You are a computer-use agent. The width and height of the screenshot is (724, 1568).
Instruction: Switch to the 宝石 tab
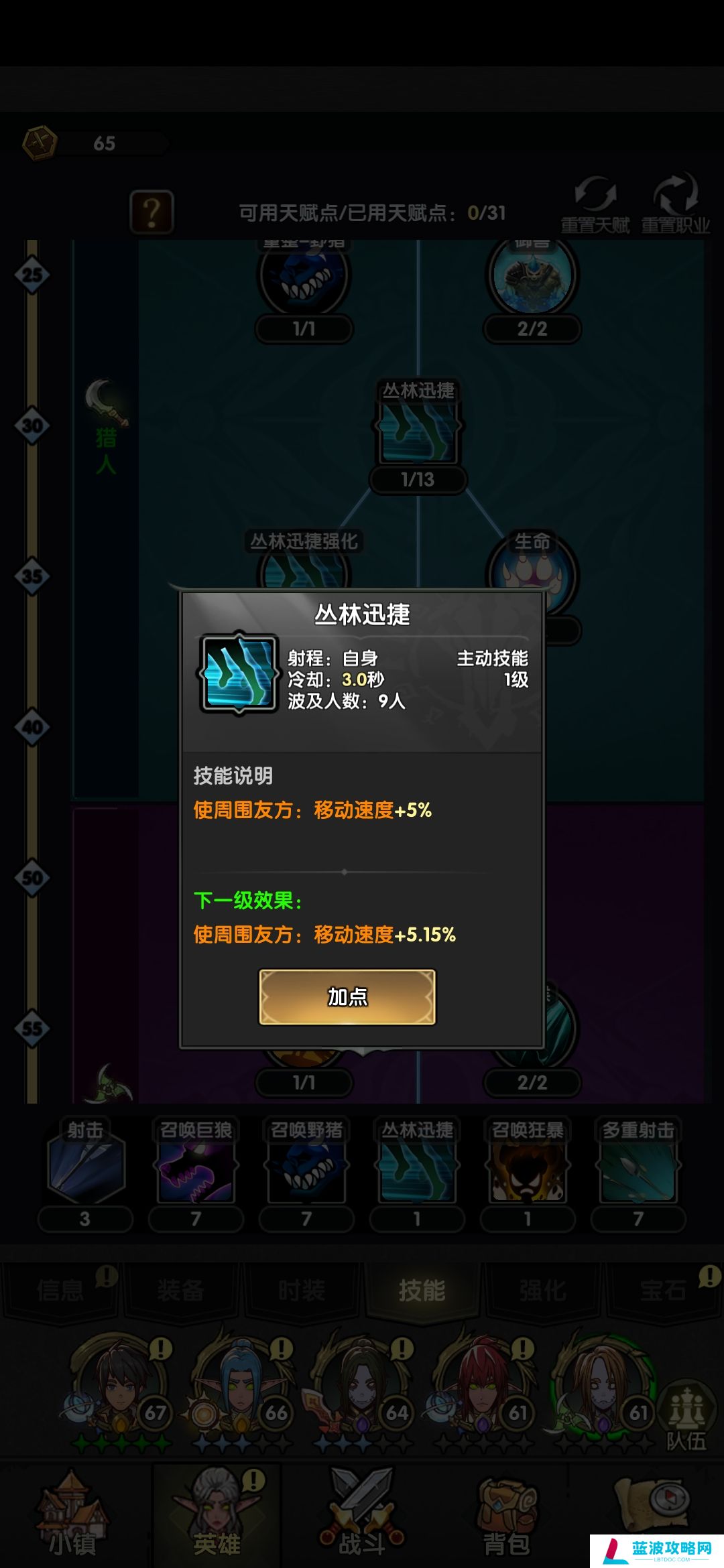pos(663,1290)
